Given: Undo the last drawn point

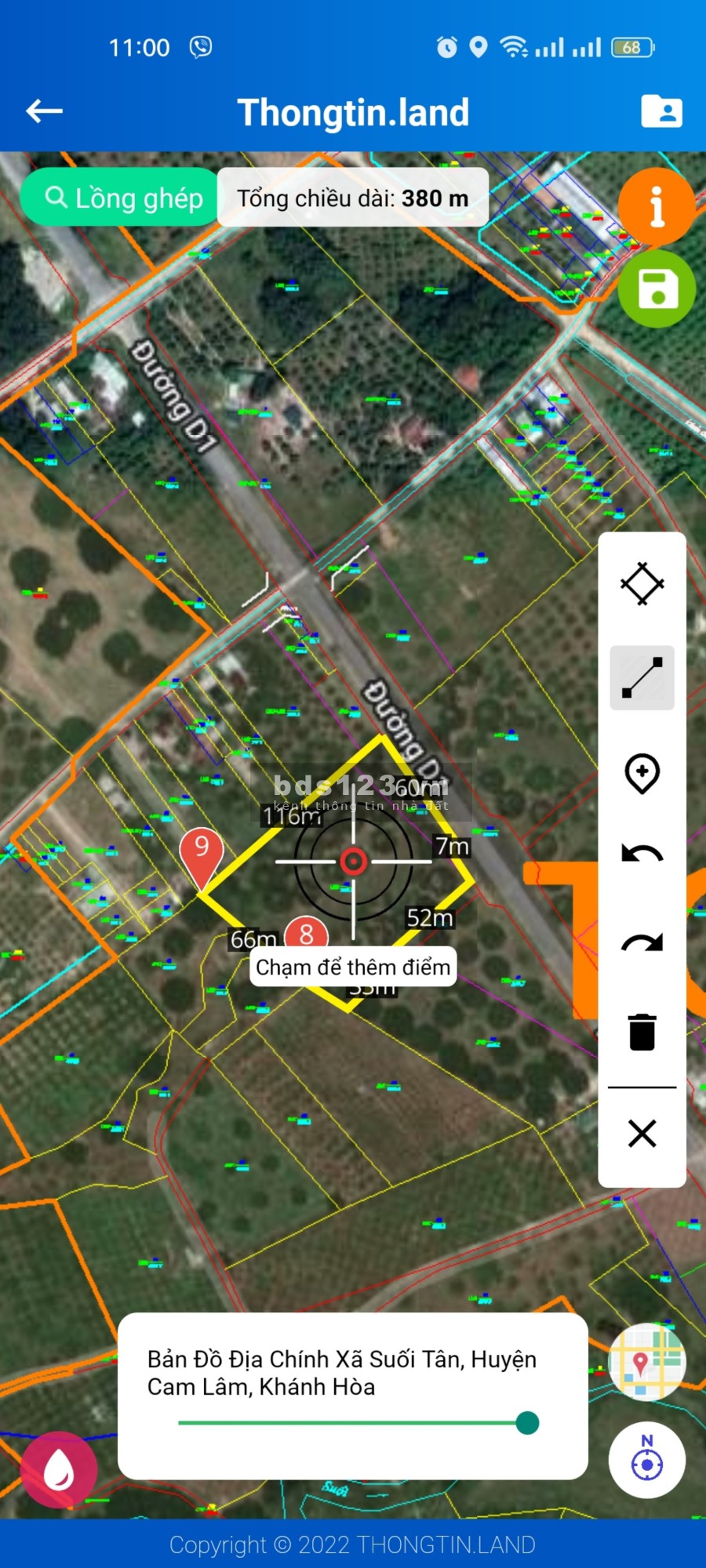Looking at the screenshot, I should click(642, 853).
